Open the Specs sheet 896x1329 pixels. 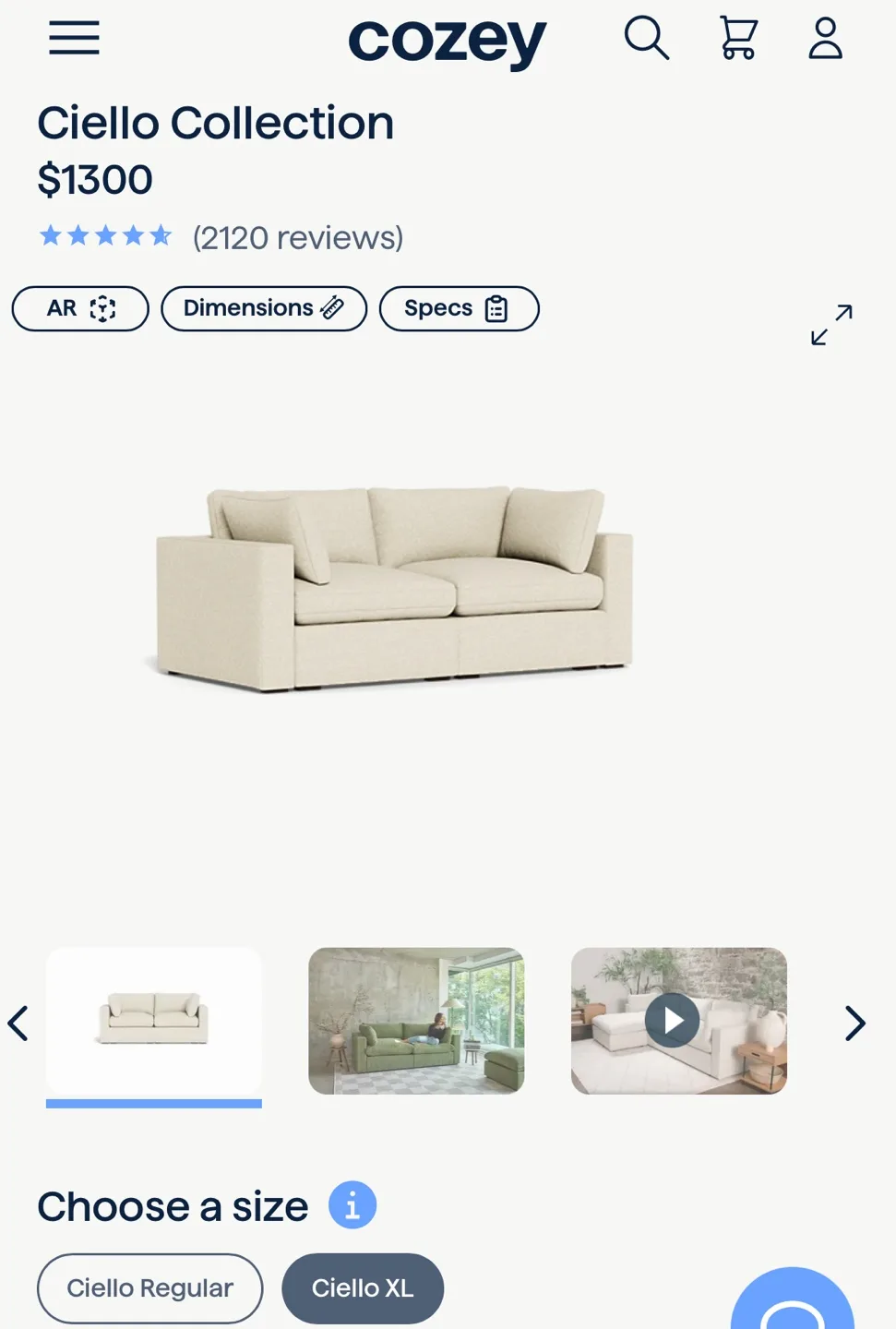tap(459, 308)
